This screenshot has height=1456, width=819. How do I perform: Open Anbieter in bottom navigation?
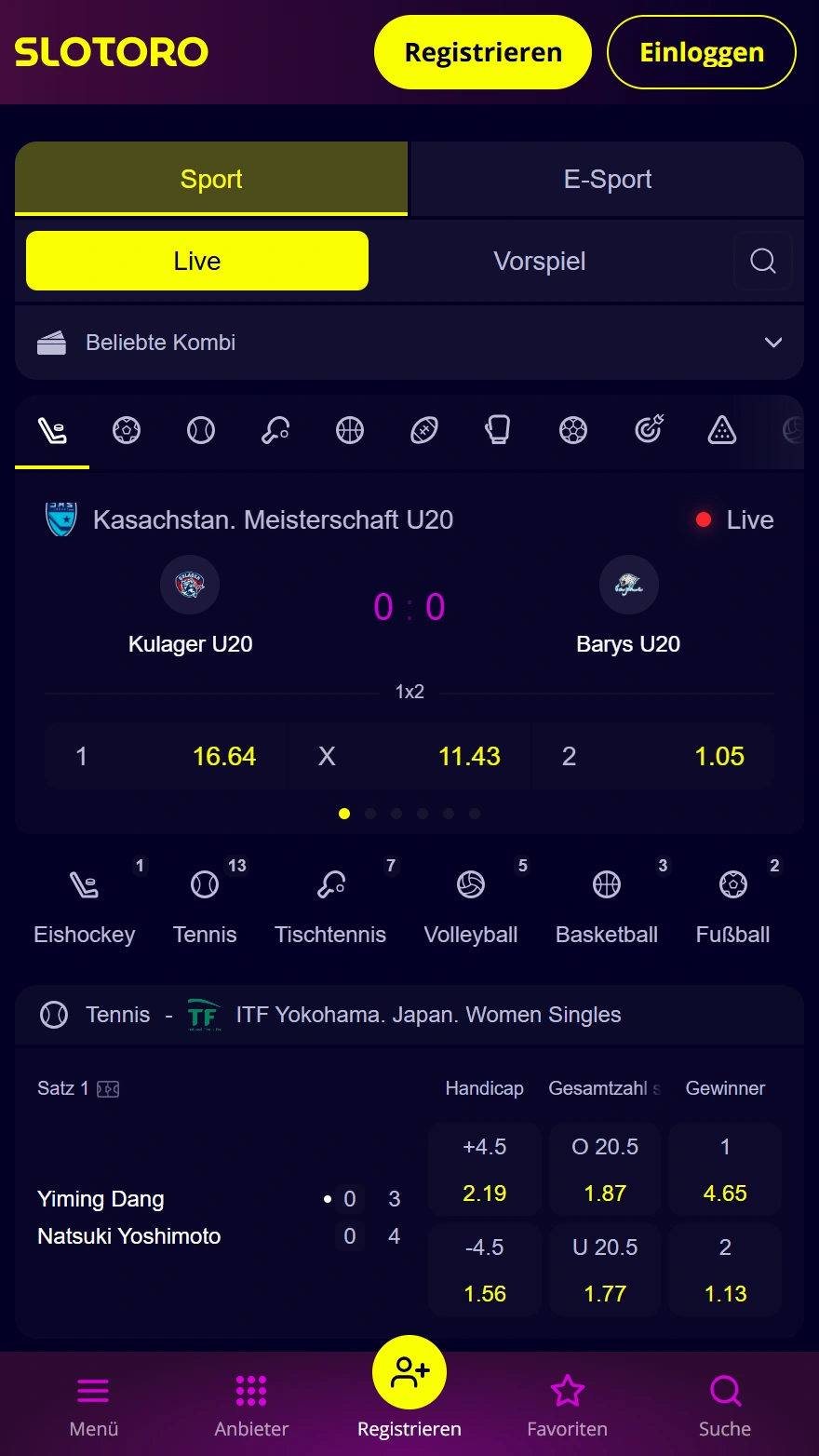pos(251,1404)
